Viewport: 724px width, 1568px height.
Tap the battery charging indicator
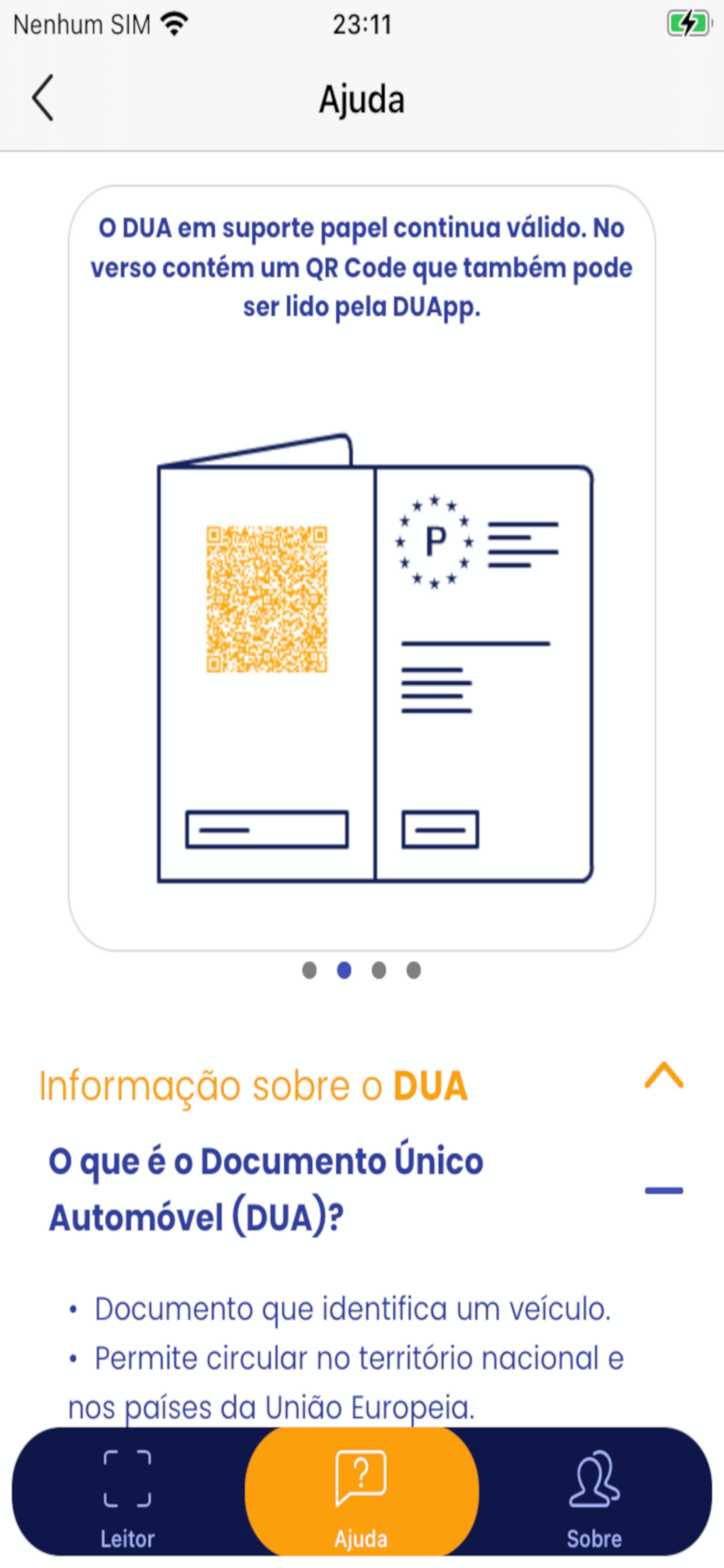(x=690, y=23)
